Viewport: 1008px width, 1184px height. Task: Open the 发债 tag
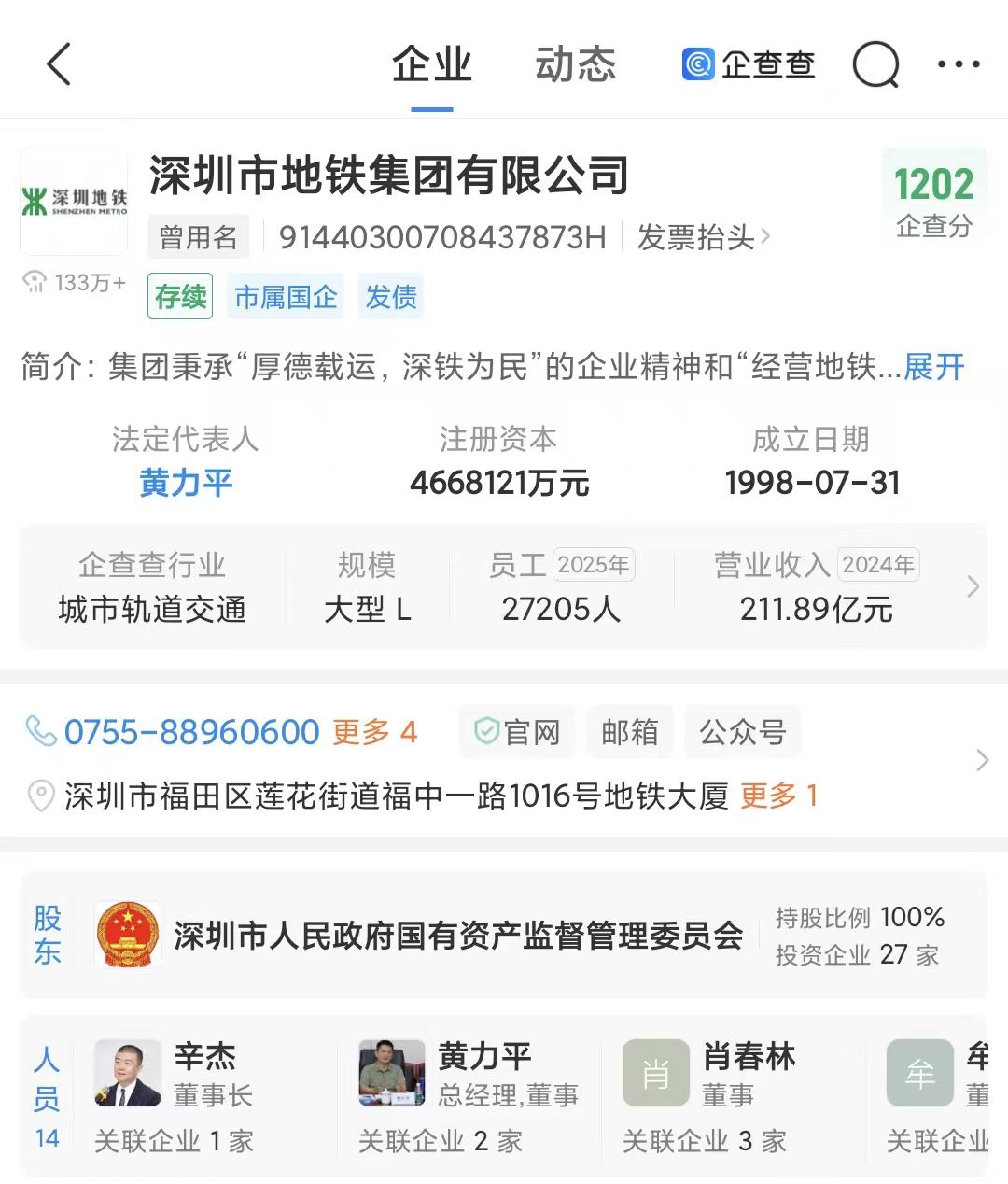(x=391, y=297)
